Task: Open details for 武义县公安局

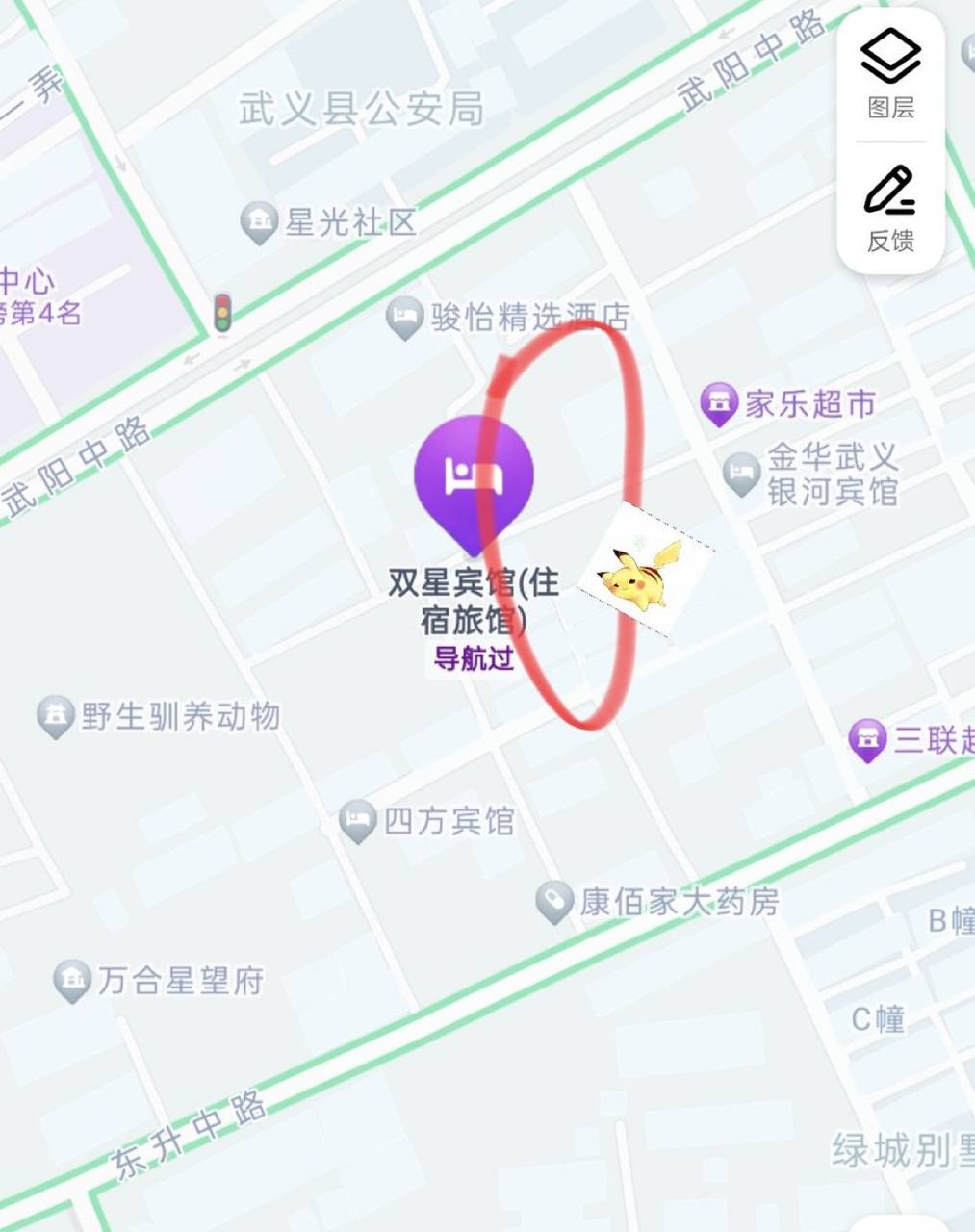Action: 361,108
